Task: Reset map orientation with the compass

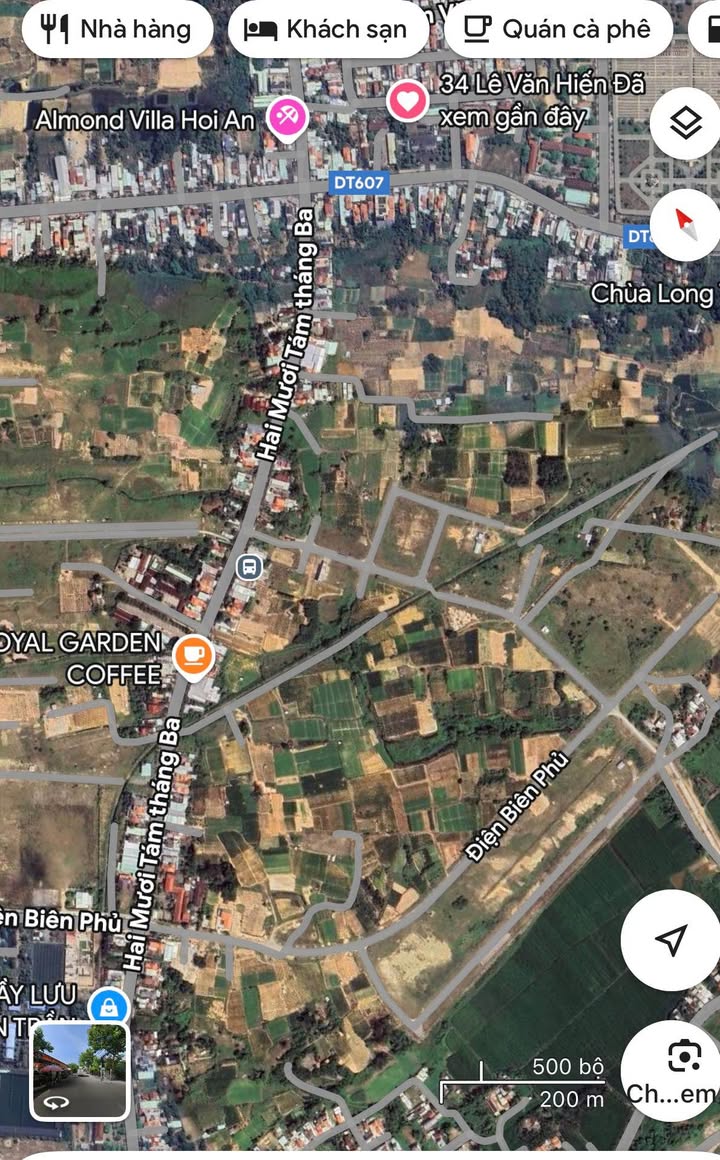Action: point(685,224)
